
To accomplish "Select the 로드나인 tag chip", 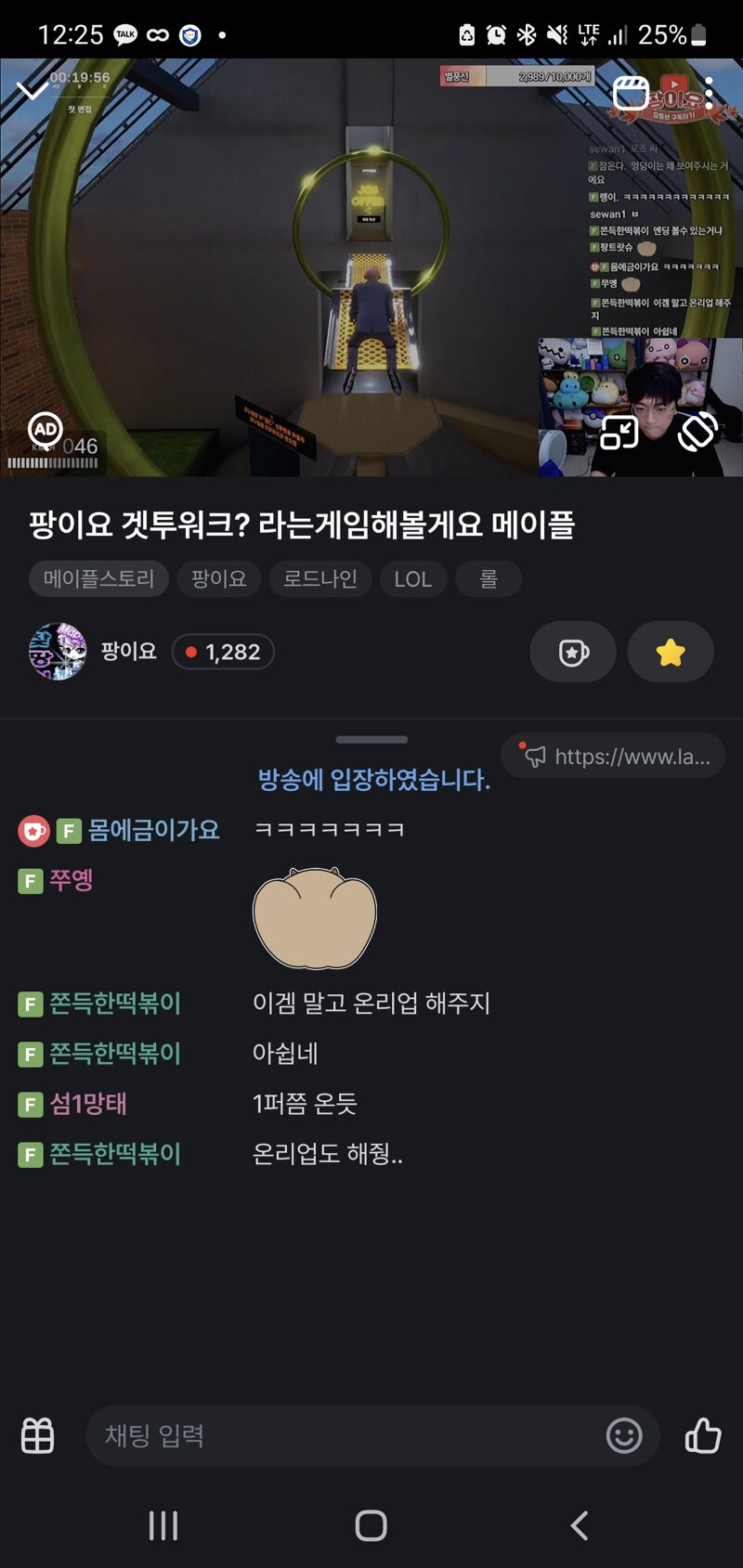I will click(319, 578).
